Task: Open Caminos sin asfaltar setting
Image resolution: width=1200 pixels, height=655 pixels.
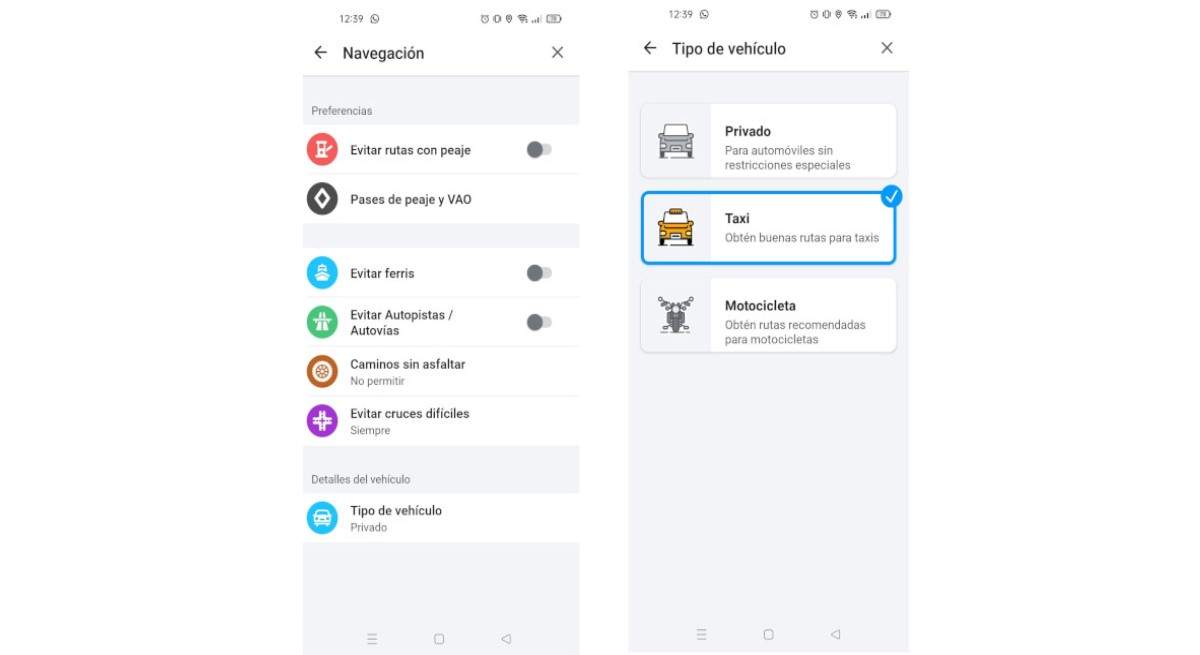Action: click(x=440, y=371)
